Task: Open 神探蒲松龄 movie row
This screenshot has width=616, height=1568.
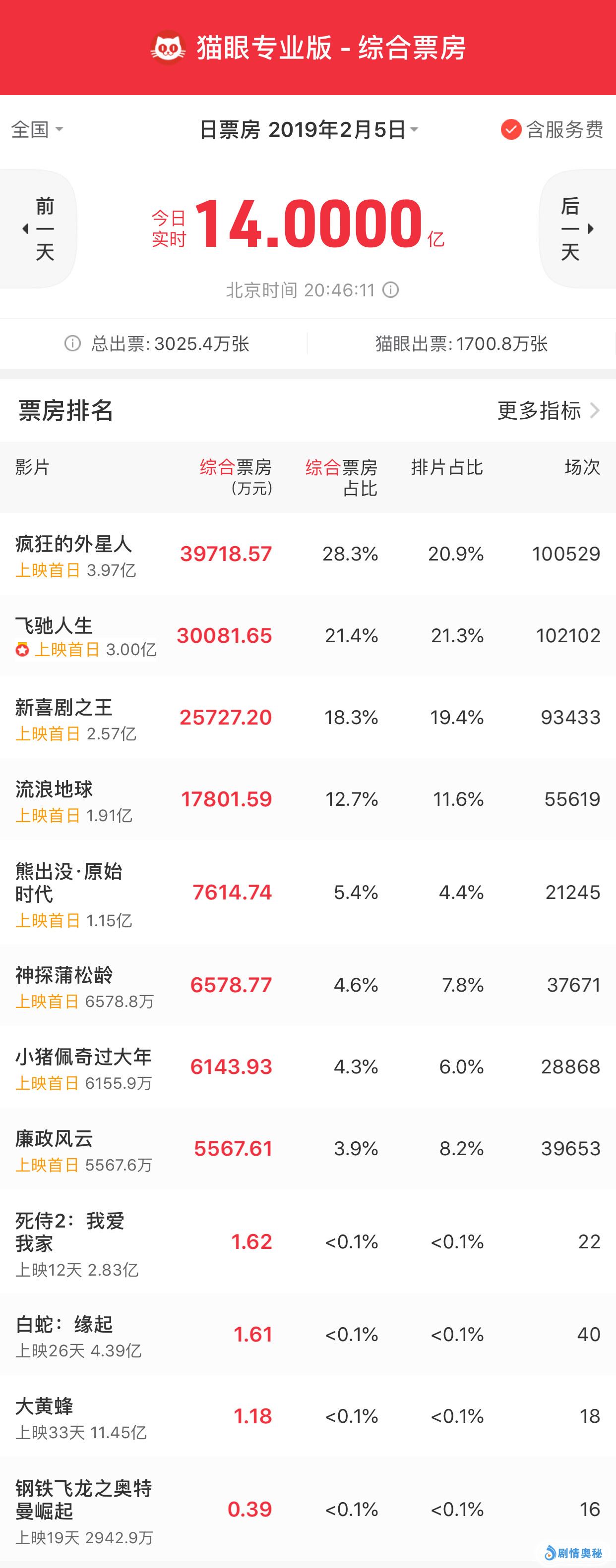Action: coord(64,974)
